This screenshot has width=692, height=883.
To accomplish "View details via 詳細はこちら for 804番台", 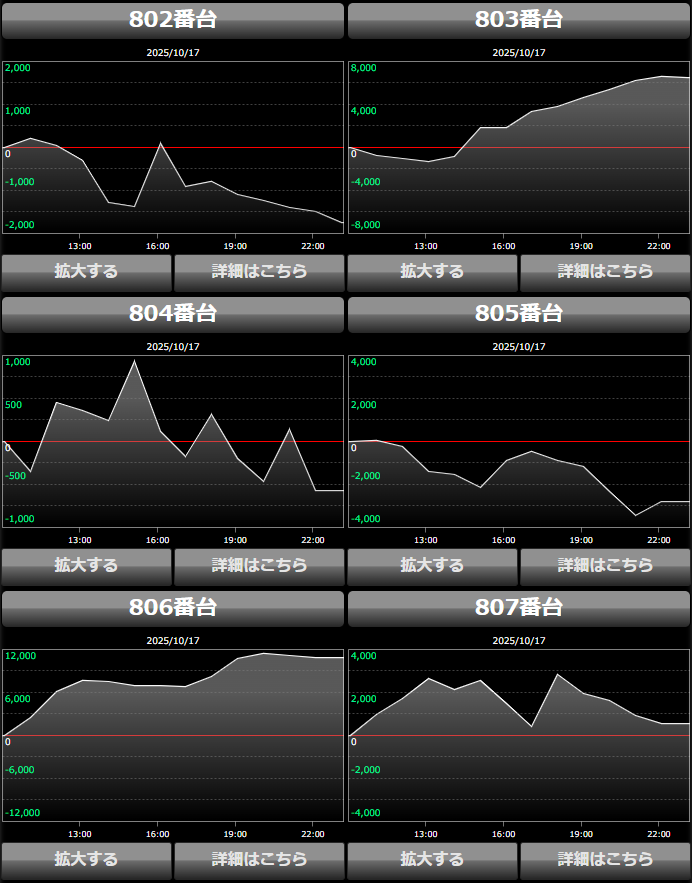I will tap(259, 565).
